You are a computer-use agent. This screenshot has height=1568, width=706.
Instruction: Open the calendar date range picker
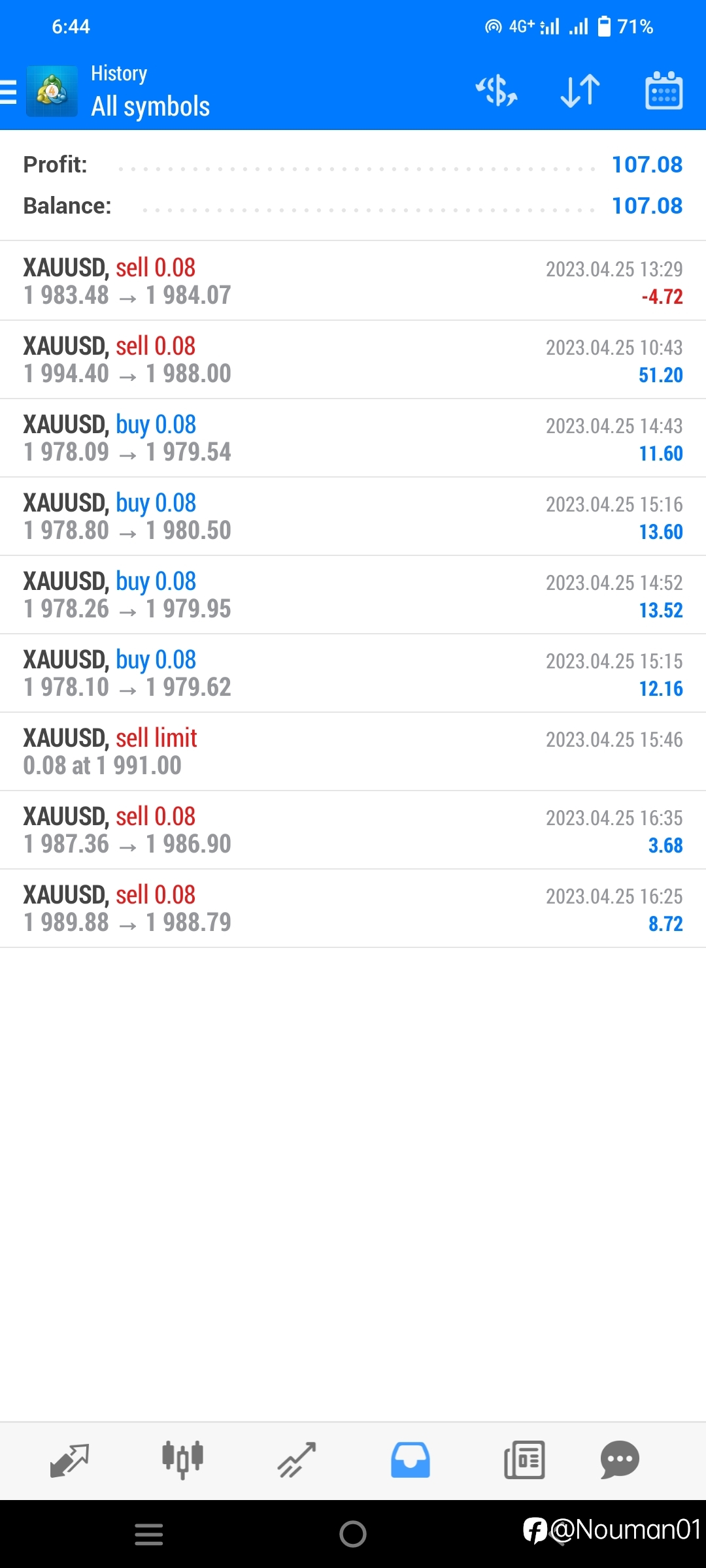(664, 91)
